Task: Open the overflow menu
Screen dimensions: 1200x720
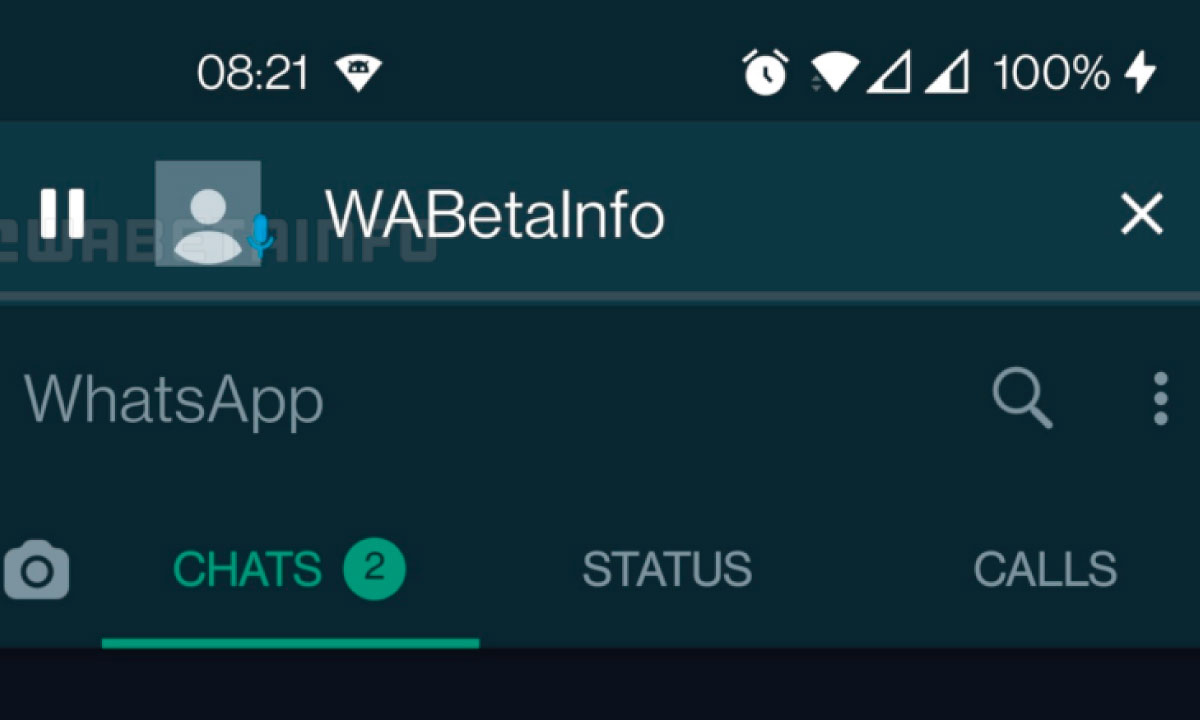Action: click(1160, 398)
